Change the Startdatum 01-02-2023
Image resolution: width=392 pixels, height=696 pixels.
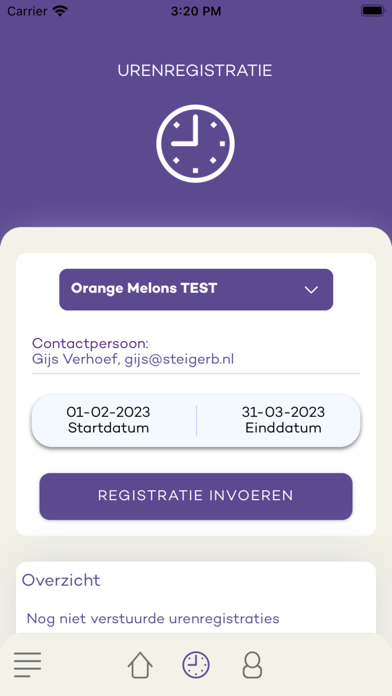coord(108,420)
